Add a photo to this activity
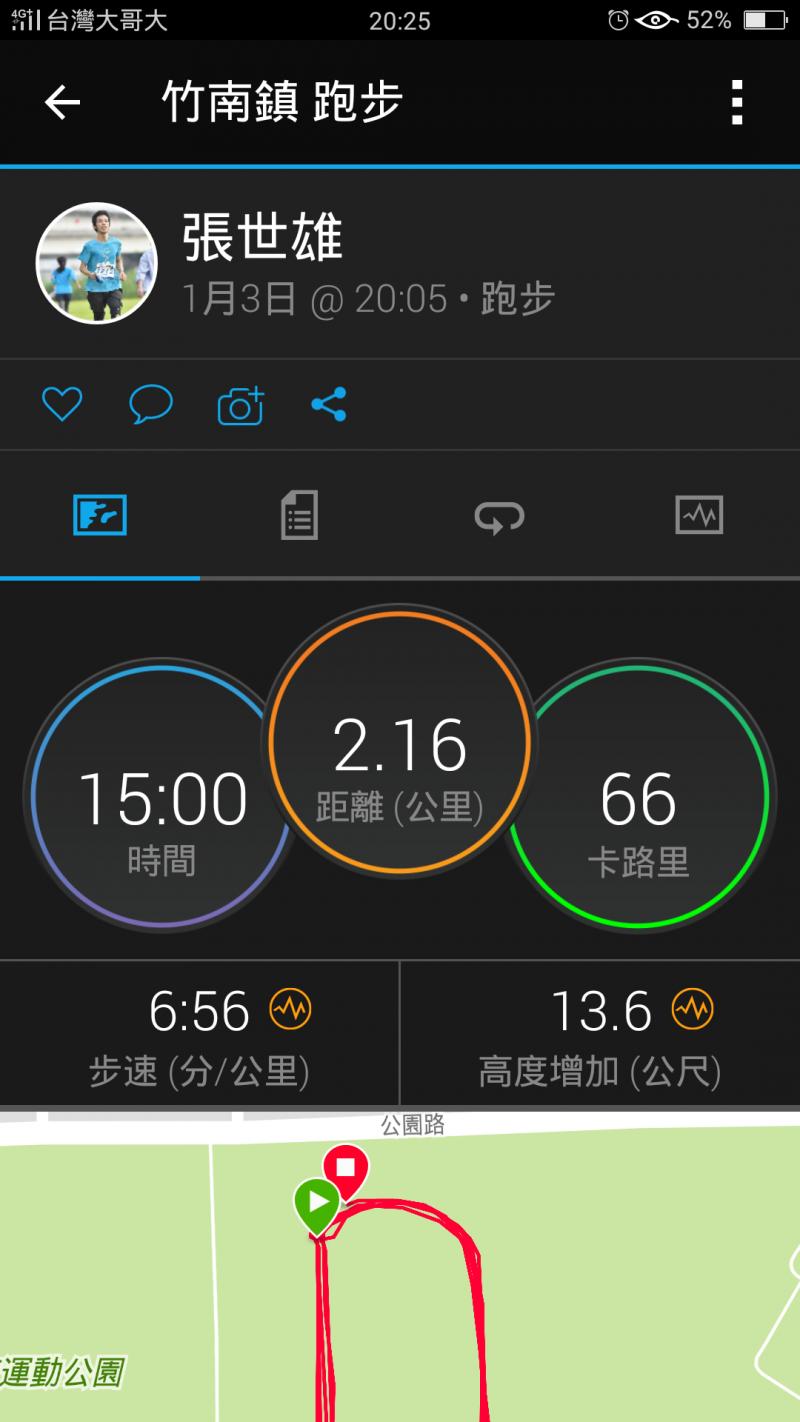800x1422 pixels. pyautogui.click(x=240, y=405)
